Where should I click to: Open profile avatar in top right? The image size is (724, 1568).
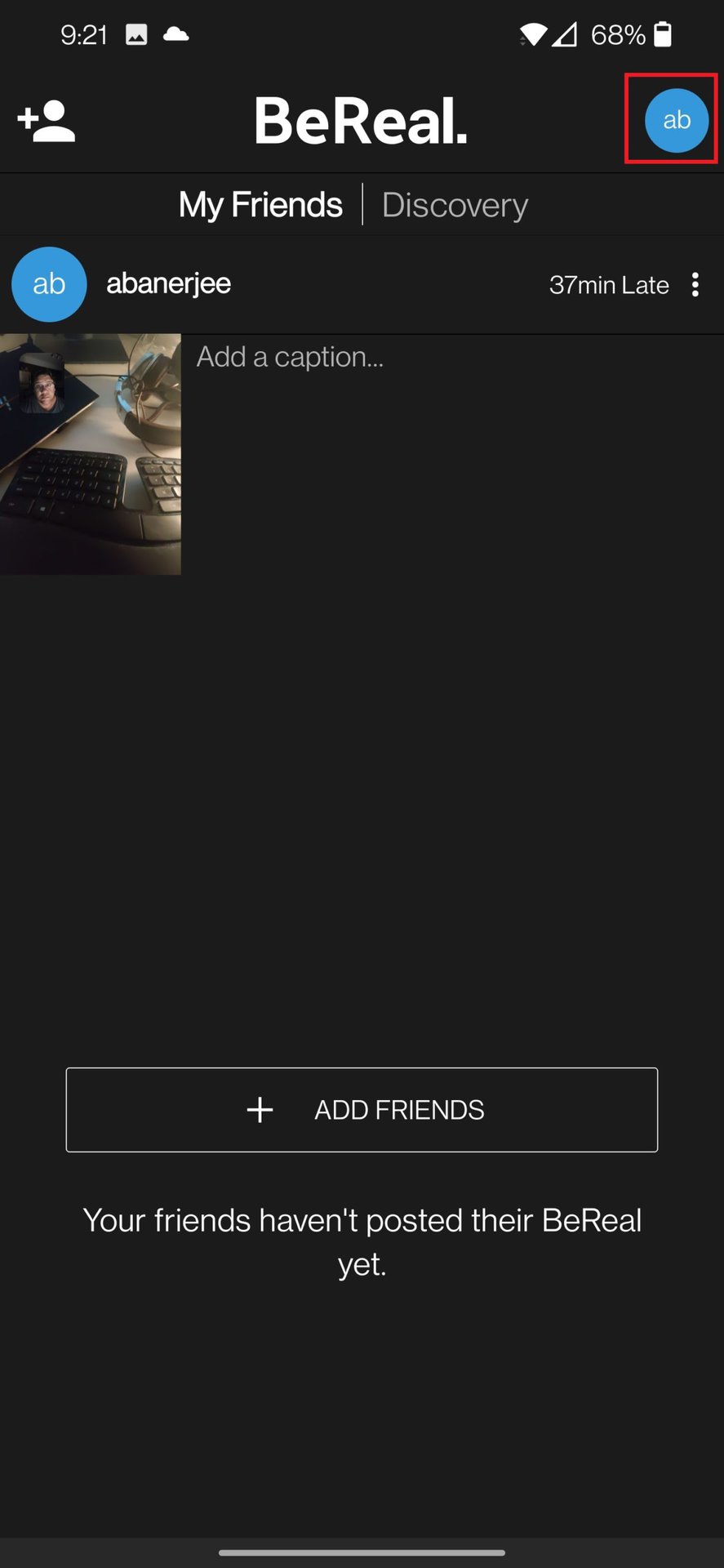click(676, 120)
